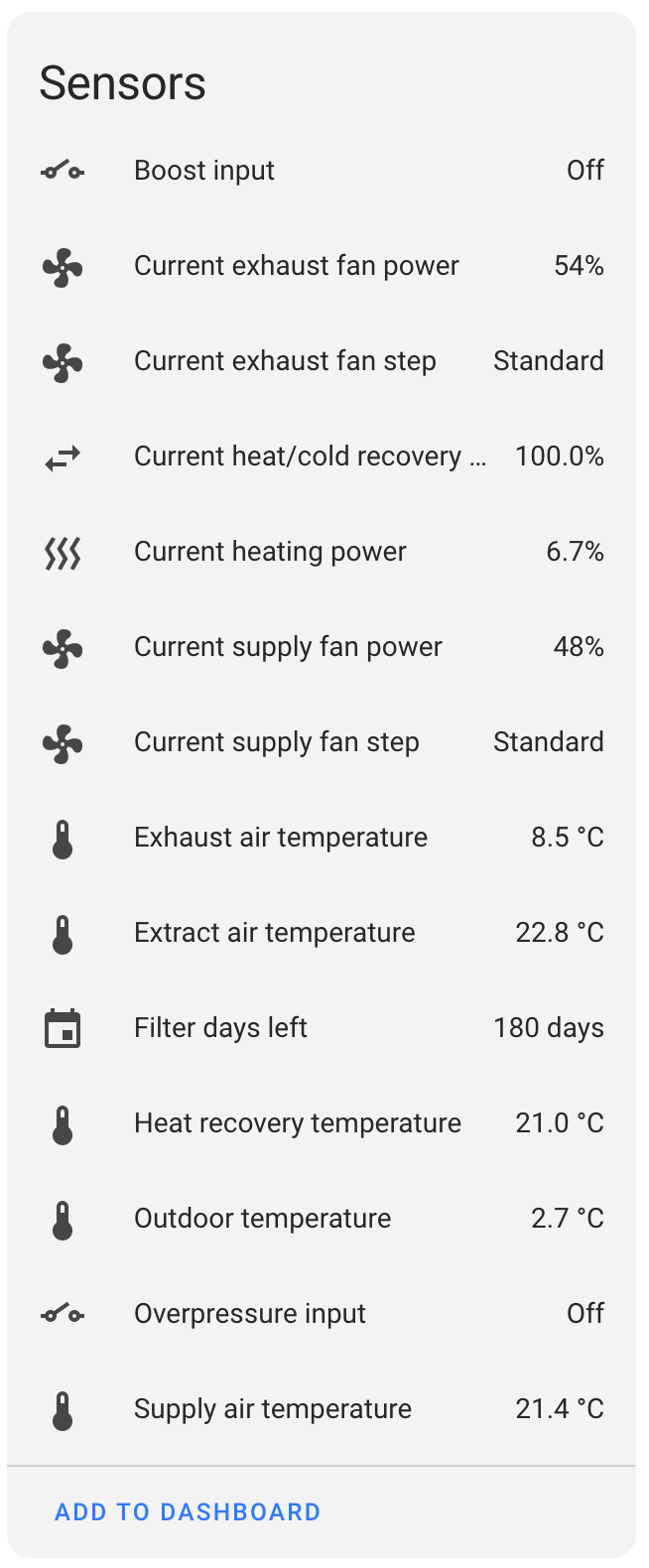View Current heating power details
Screen dimensions: 649x1568
(322, 552)
